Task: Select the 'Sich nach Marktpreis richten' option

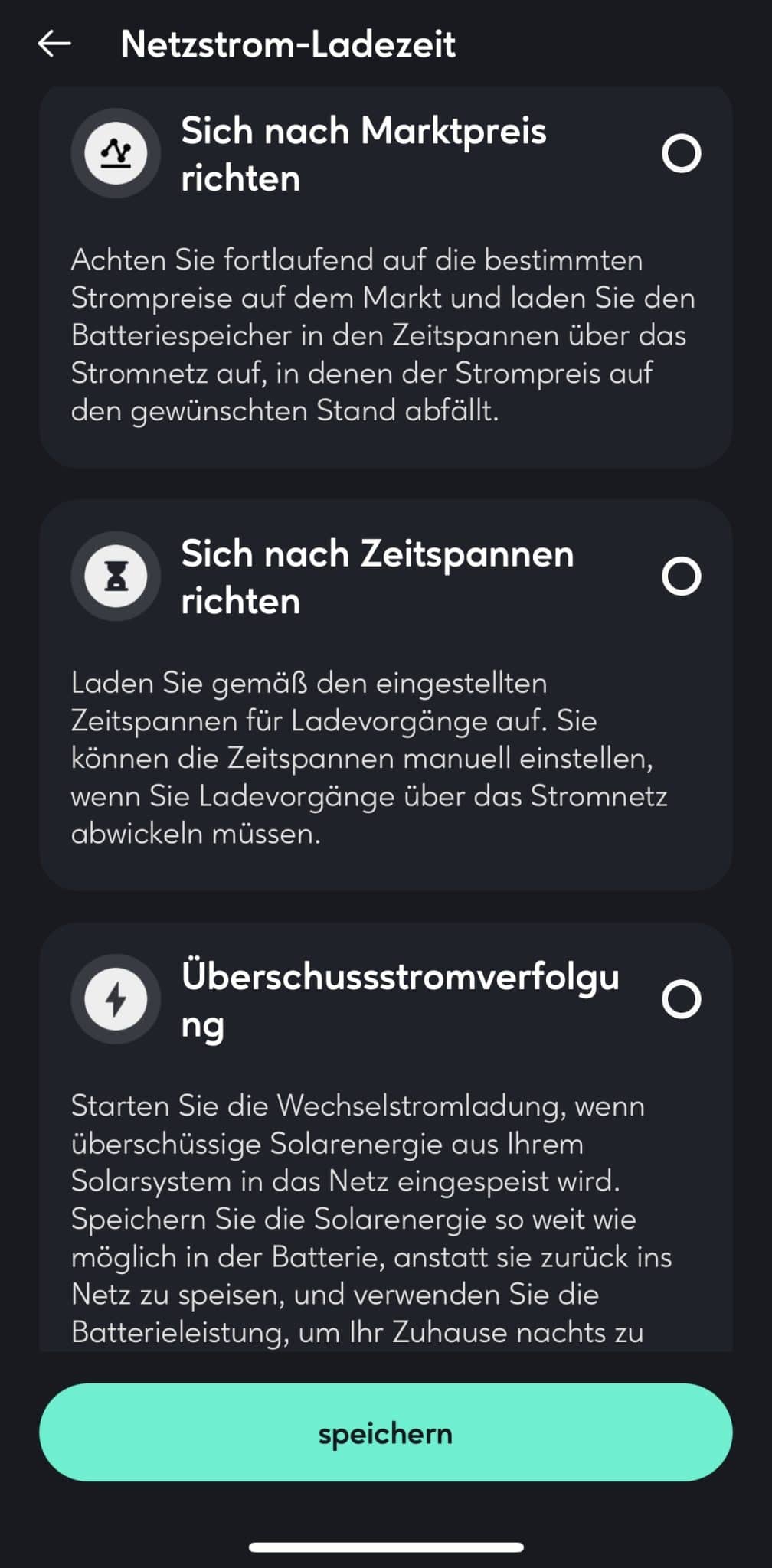Action: (681, 153)
